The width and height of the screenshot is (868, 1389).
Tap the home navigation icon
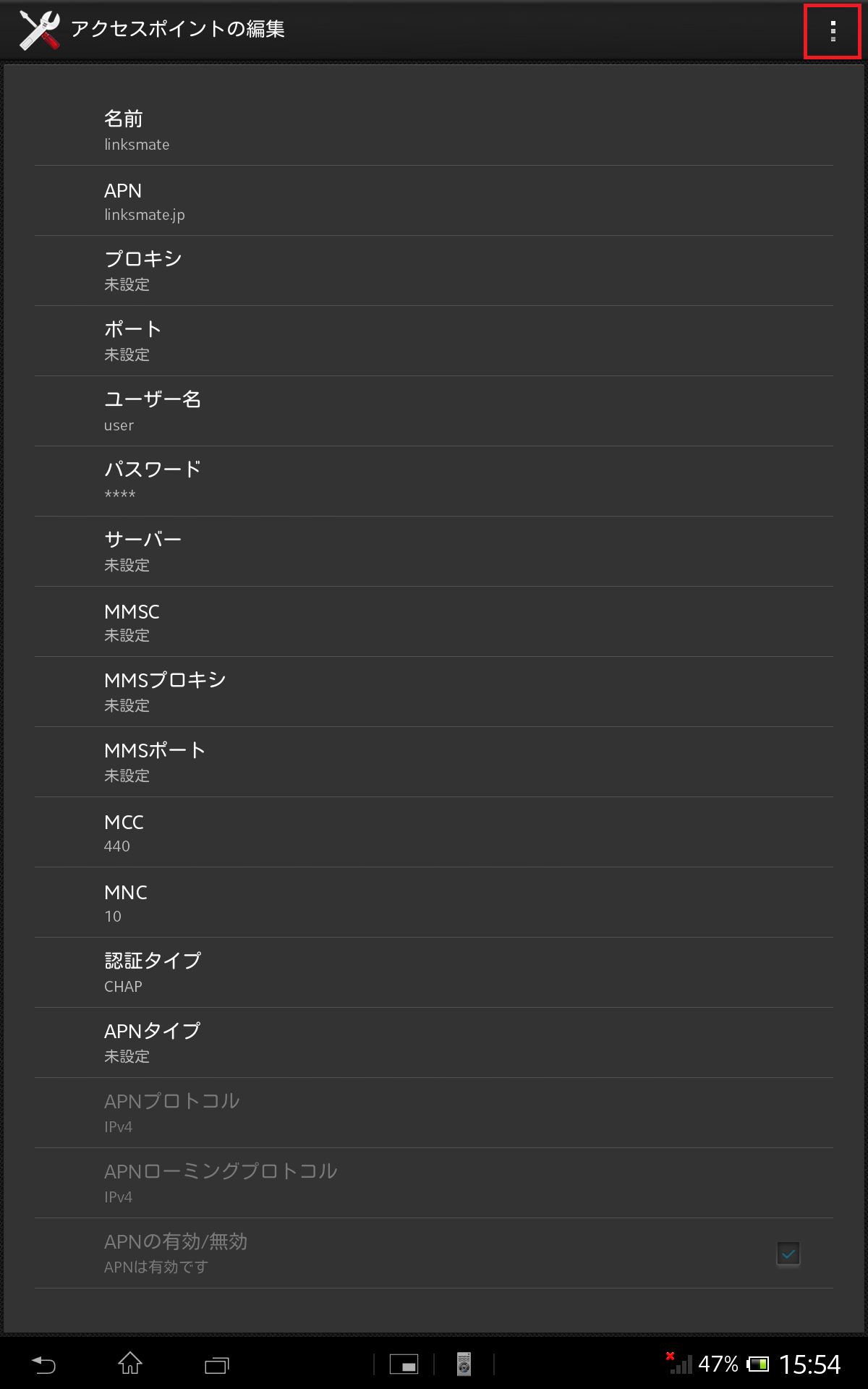(x=129, y=1363)
